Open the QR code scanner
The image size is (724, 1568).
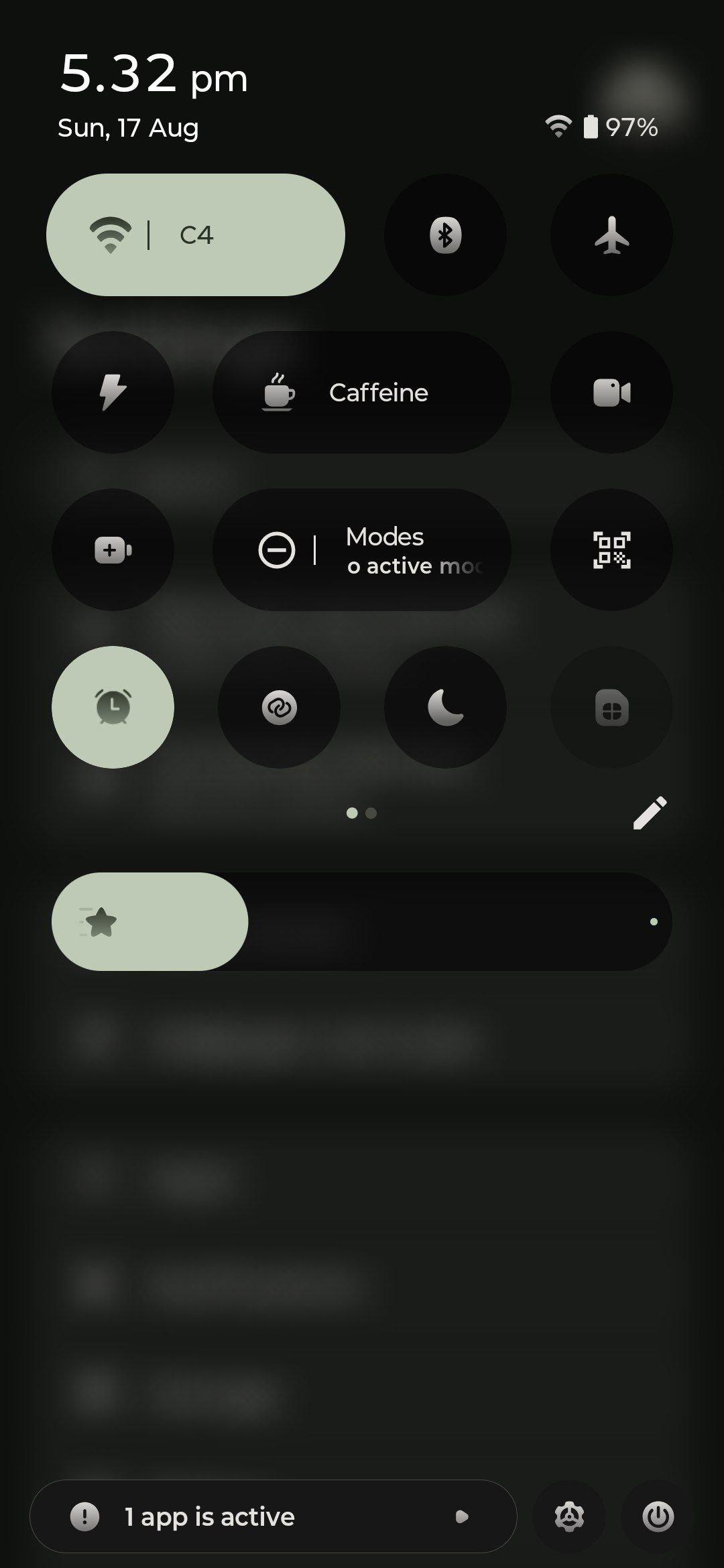pyautogui.click(x=611, y=549)
